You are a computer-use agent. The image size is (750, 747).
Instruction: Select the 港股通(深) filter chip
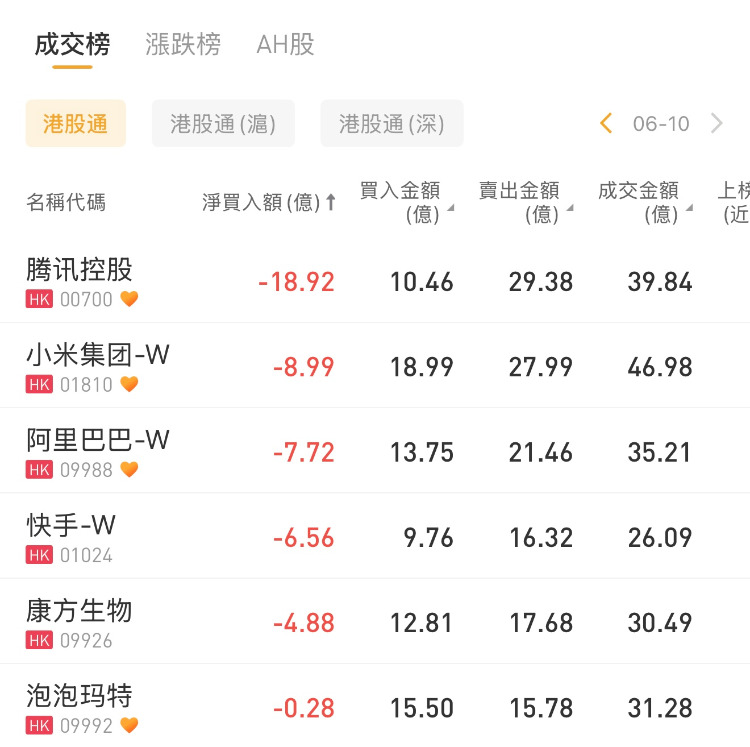[x=392, y=124]
